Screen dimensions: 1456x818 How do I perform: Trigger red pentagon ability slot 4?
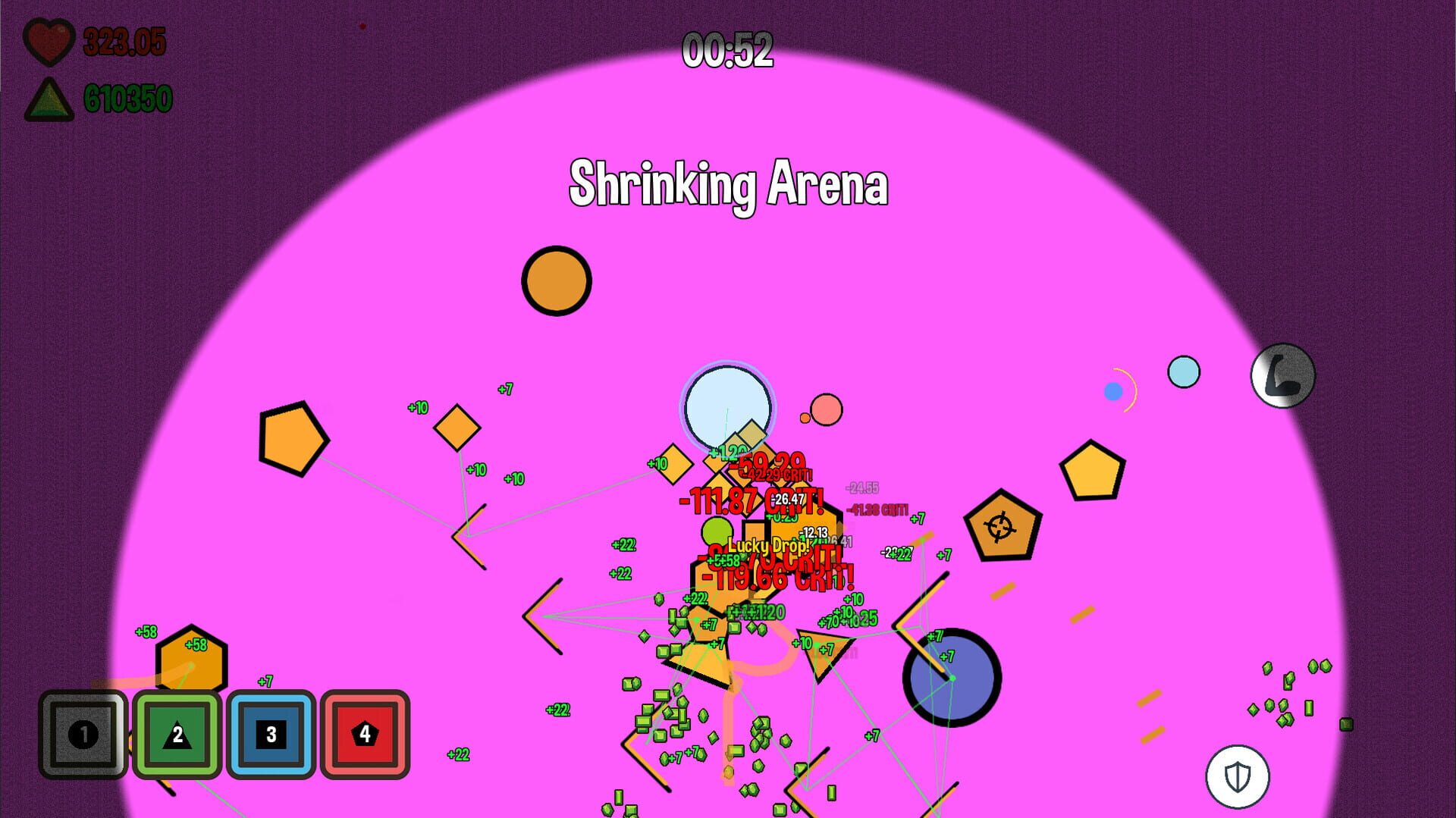(x=366, y=734)
